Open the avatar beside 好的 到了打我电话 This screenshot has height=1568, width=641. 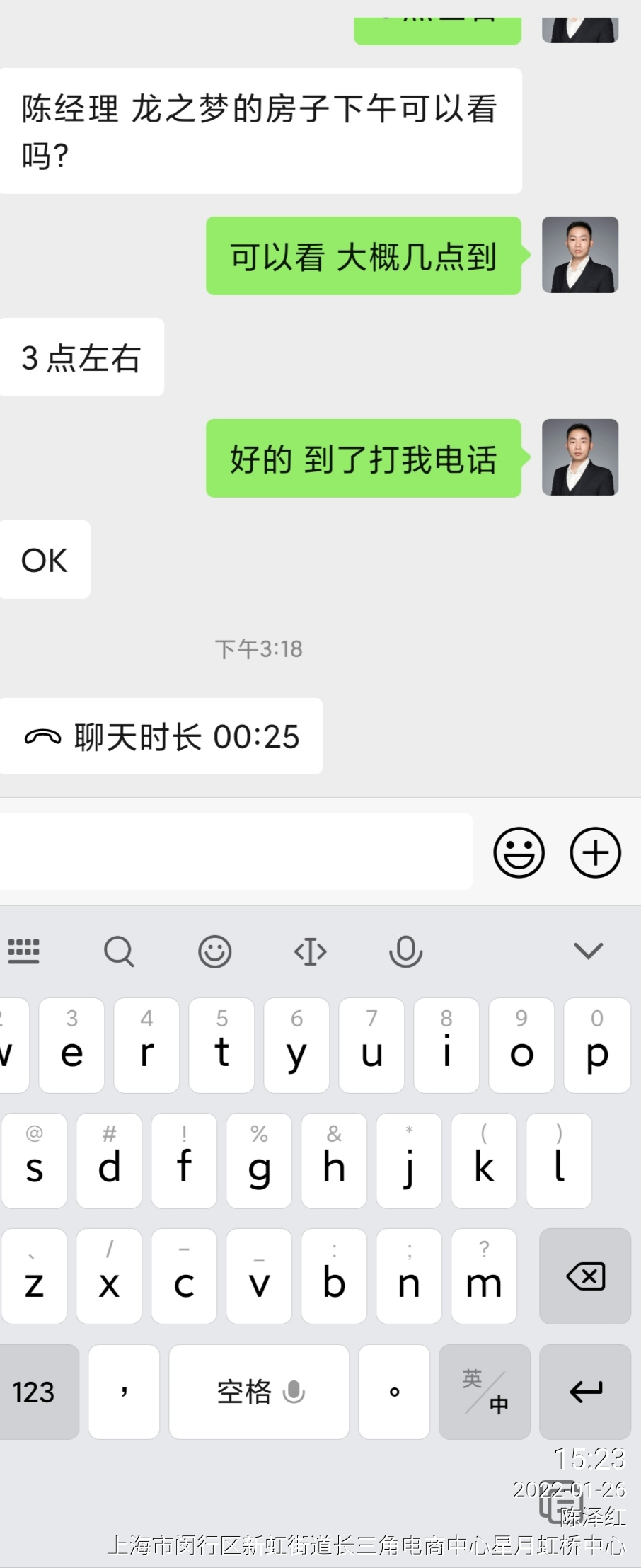click(580, 457)
